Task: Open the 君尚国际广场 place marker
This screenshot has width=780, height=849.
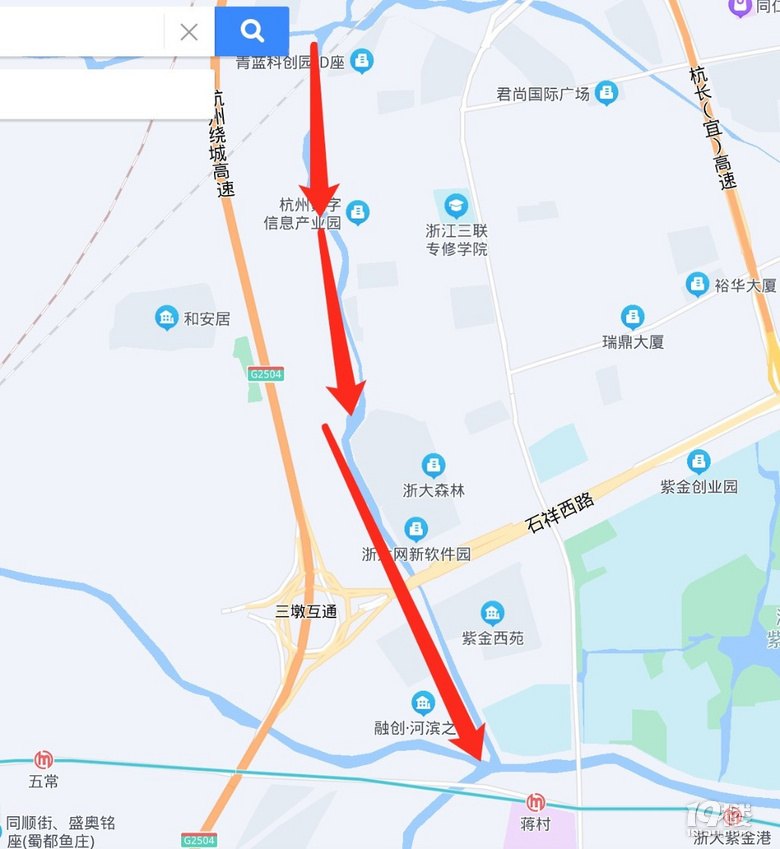Action: click(606, 94)
